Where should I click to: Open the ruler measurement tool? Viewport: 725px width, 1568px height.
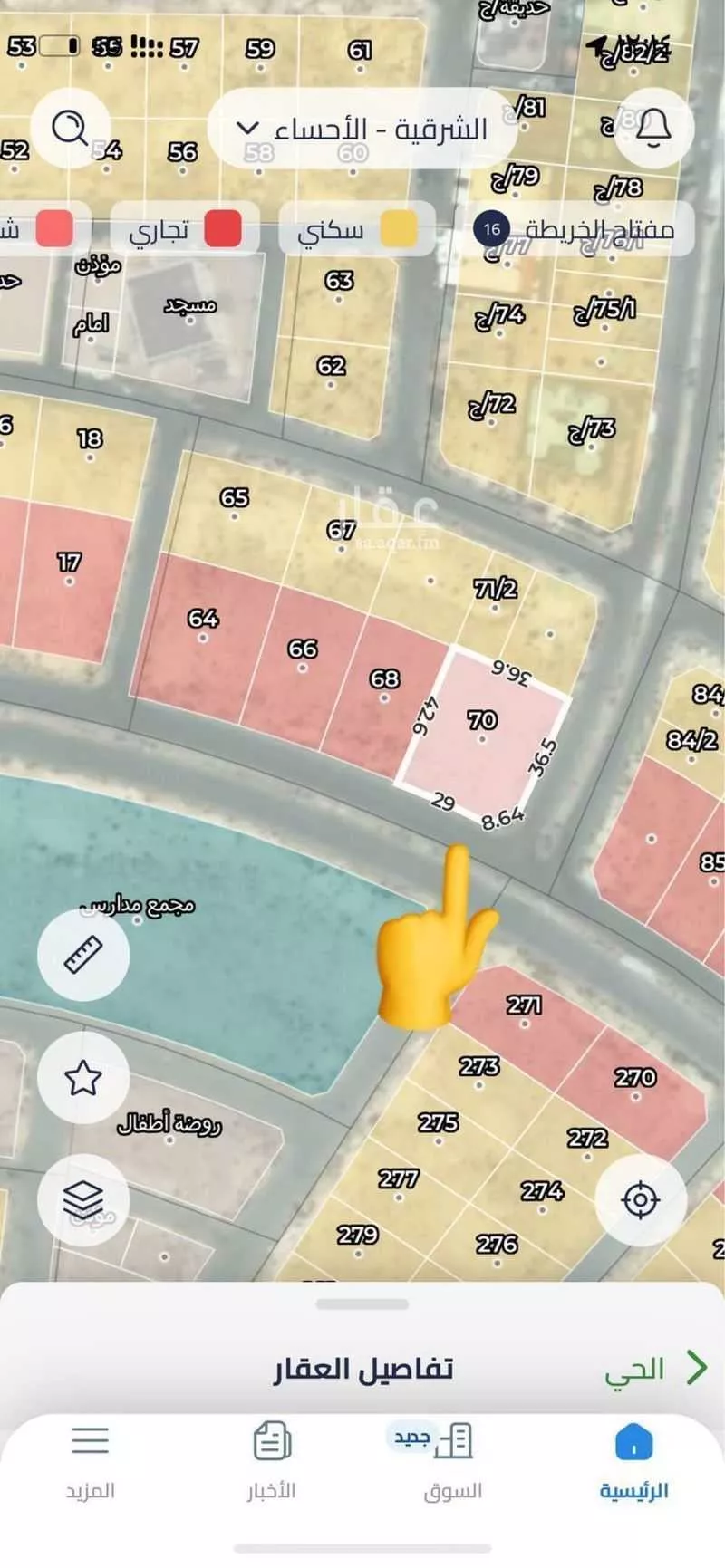(83, 955)
